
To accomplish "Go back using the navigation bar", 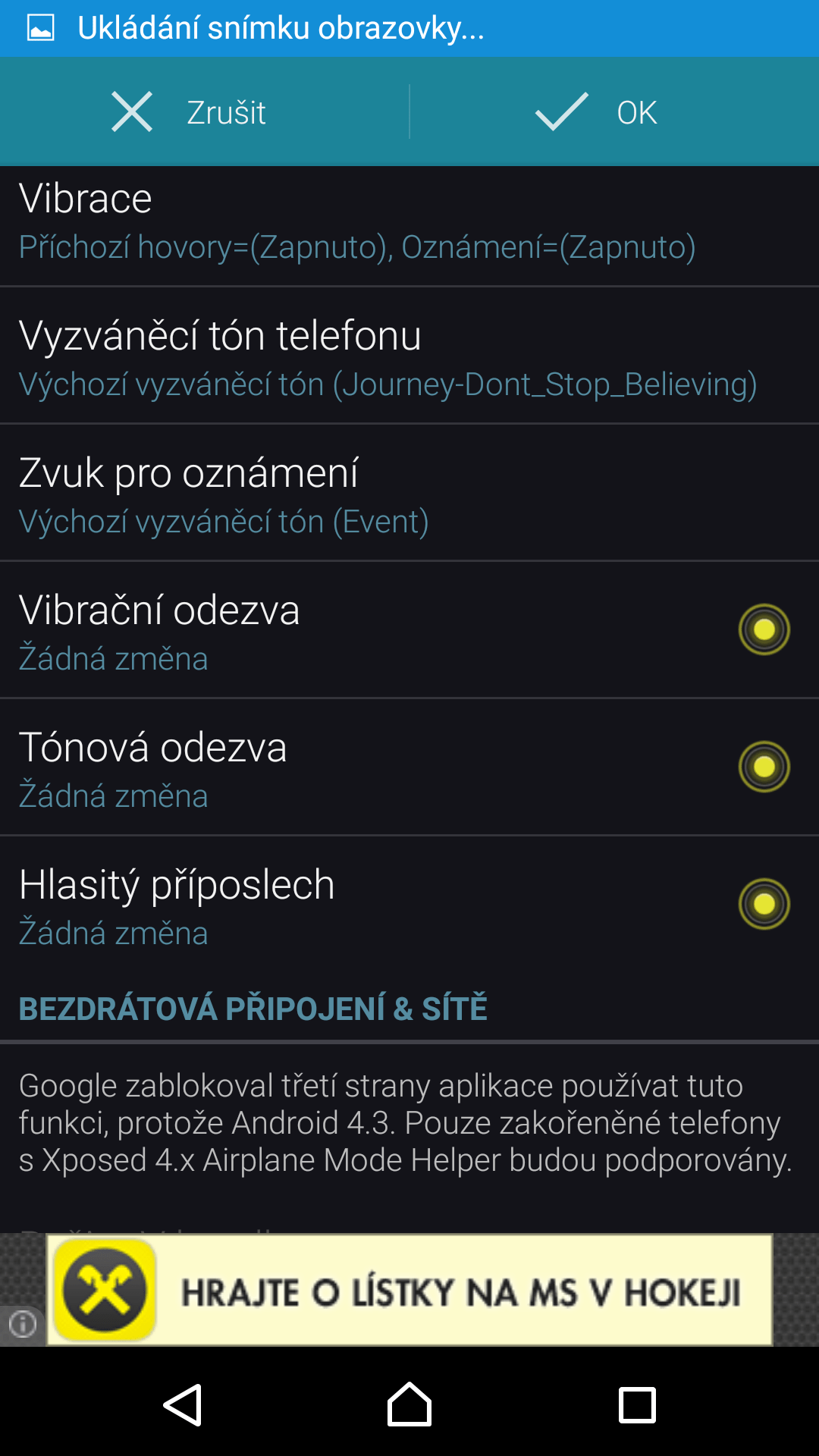I will click(x=183, y=1405).
